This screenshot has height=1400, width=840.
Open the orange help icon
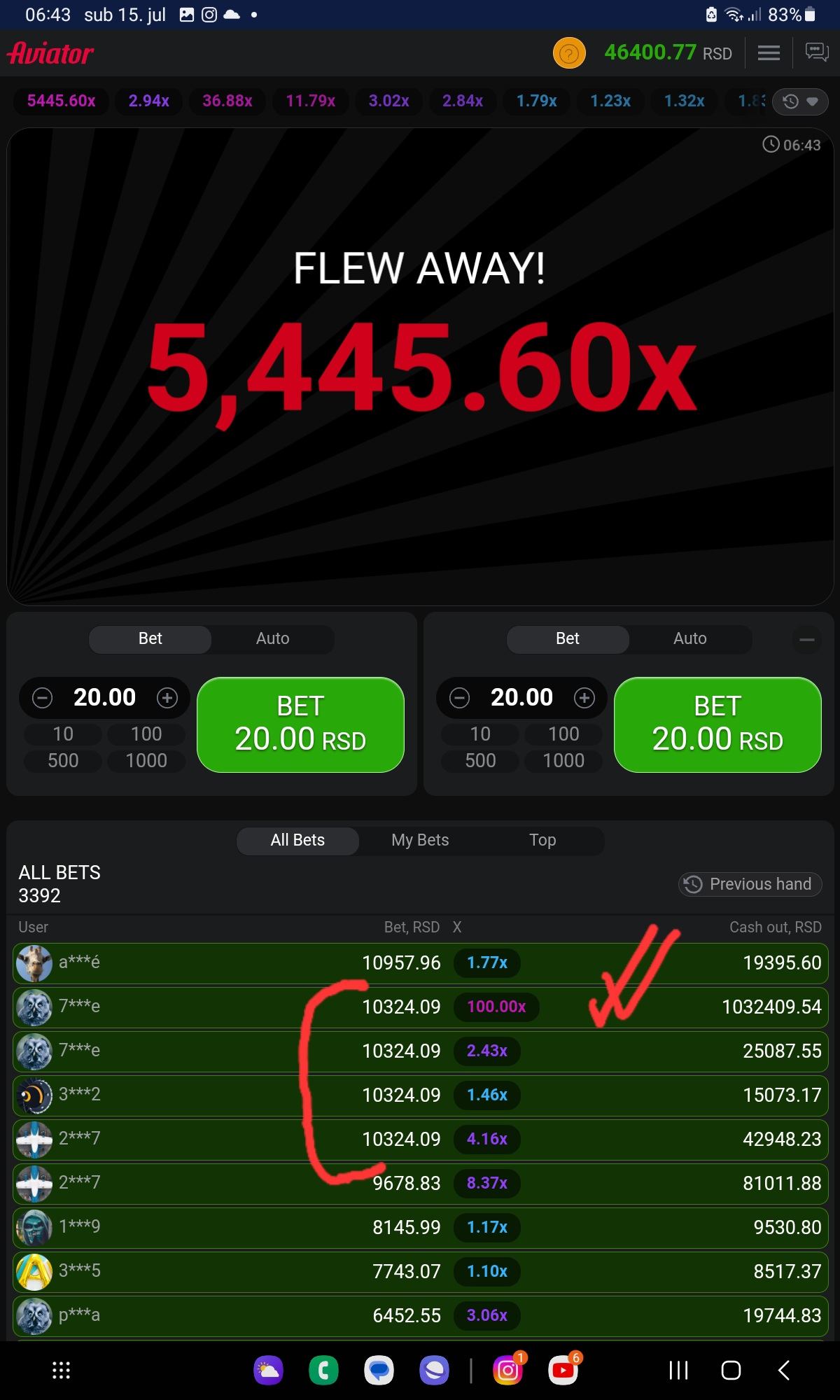coord(569,53)
